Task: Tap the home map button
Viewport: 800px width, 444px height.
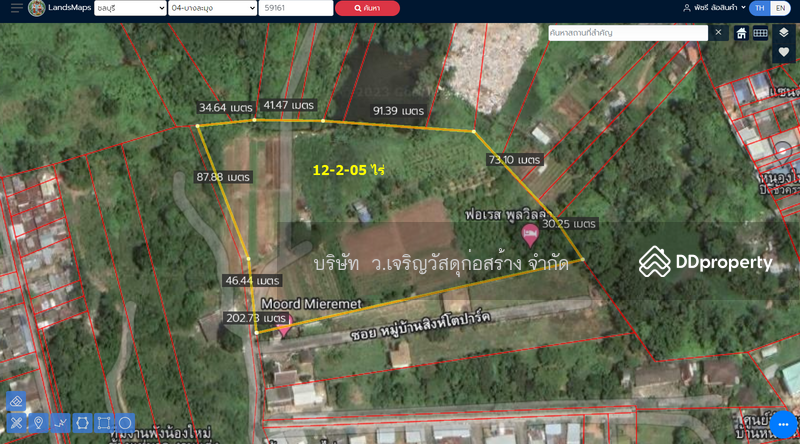Action: pyautogui.click(x=741, y=33)
